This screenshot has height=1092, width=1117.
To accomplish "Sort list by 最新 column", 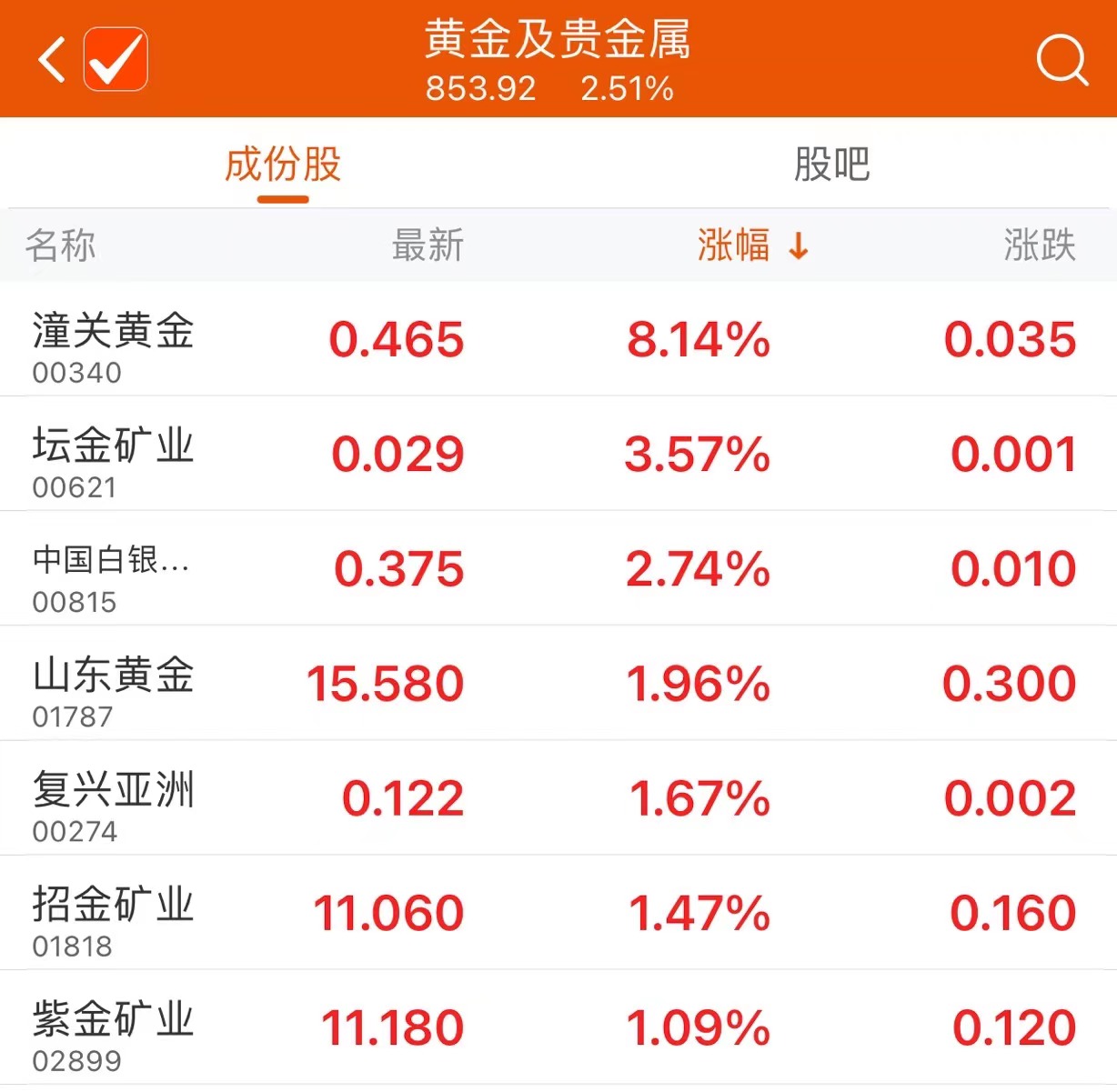I will (428, 245).
